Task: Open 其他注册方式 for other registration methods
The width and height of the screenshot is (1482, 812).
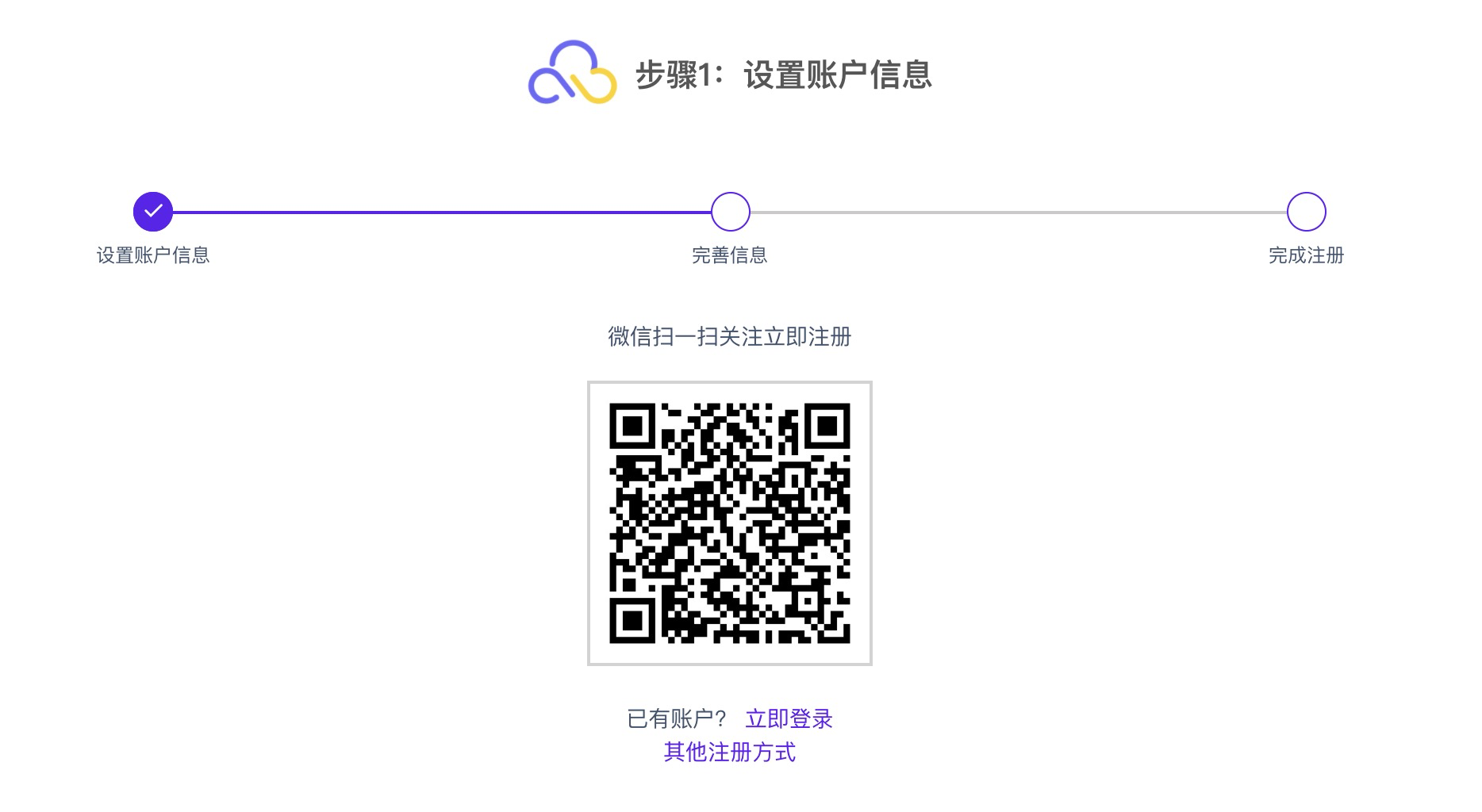Action: (729, 752)
